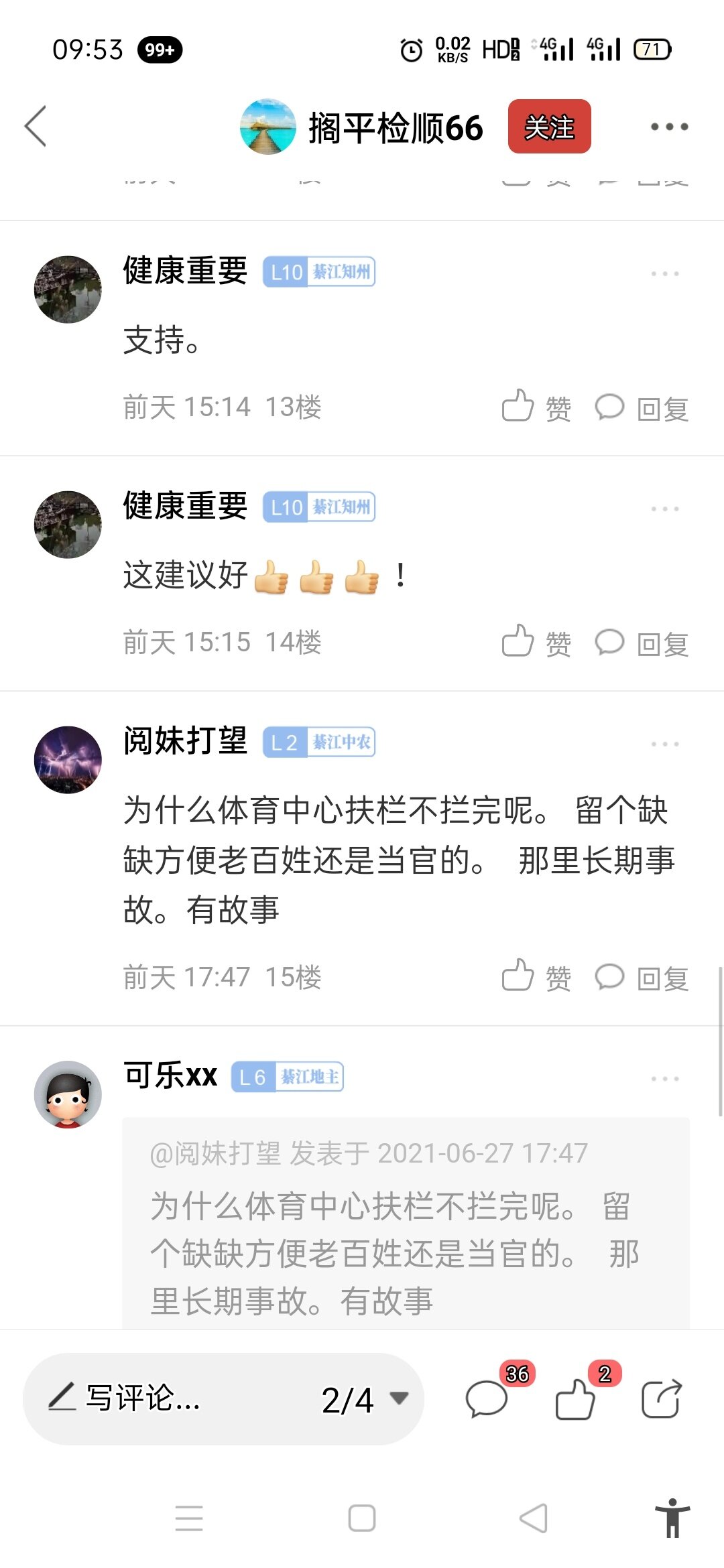Open recent apps from the navigation bar
This screenshot has height=1568, width=724.
pyautogui.click(x=189, y=1518)
